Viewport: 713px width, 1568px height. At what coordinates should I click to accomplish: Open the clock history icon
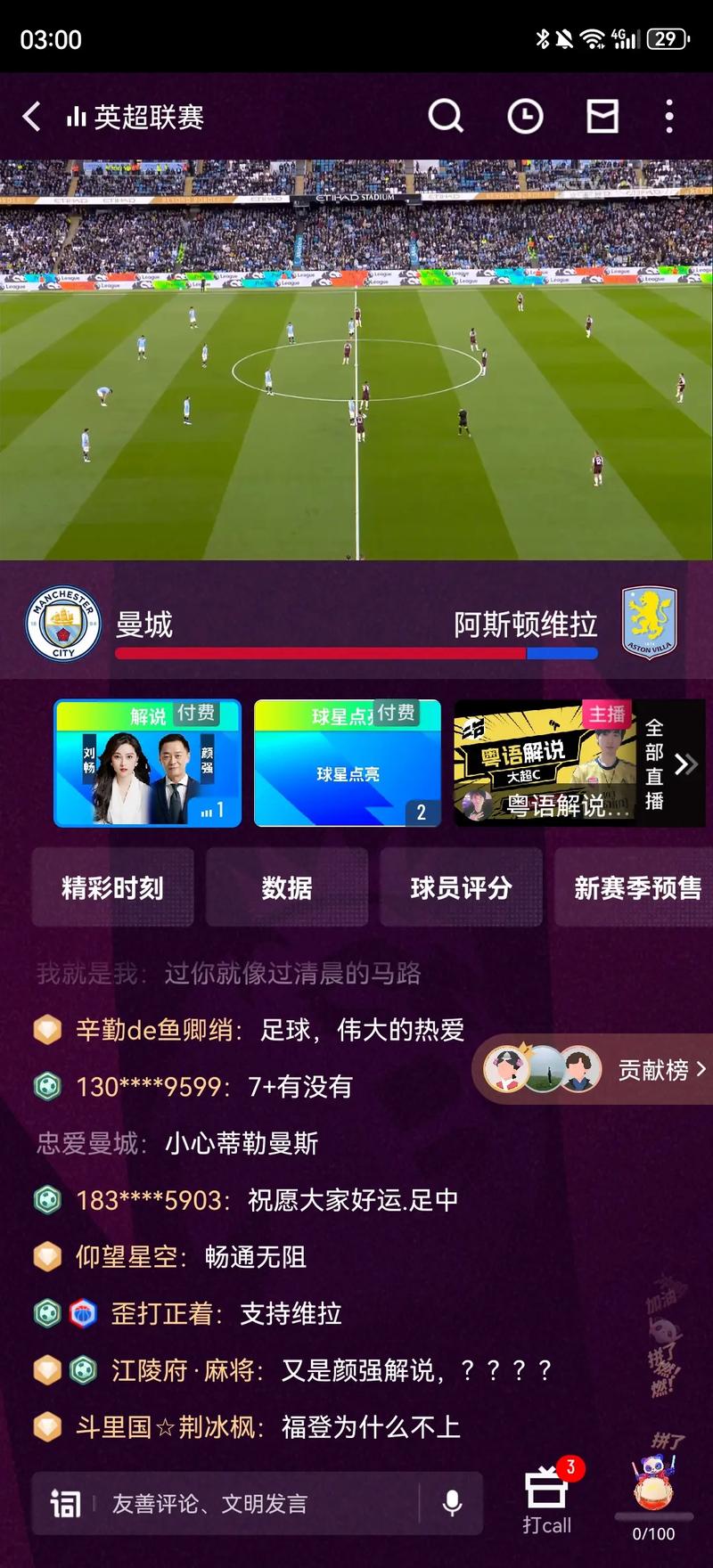[525, 117]
